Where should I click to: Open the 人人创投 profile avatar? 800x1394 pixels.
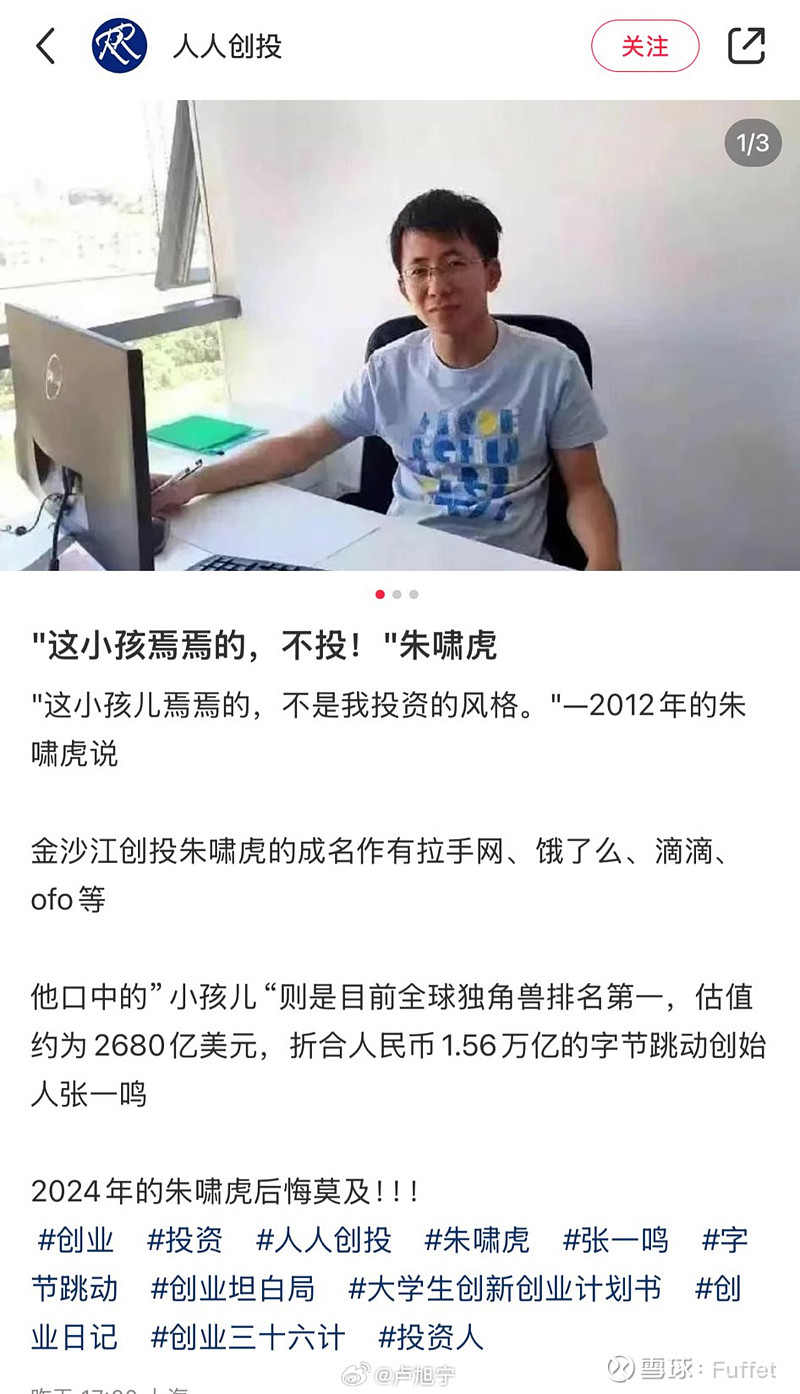pyautogui.click(x=119, y=46)
